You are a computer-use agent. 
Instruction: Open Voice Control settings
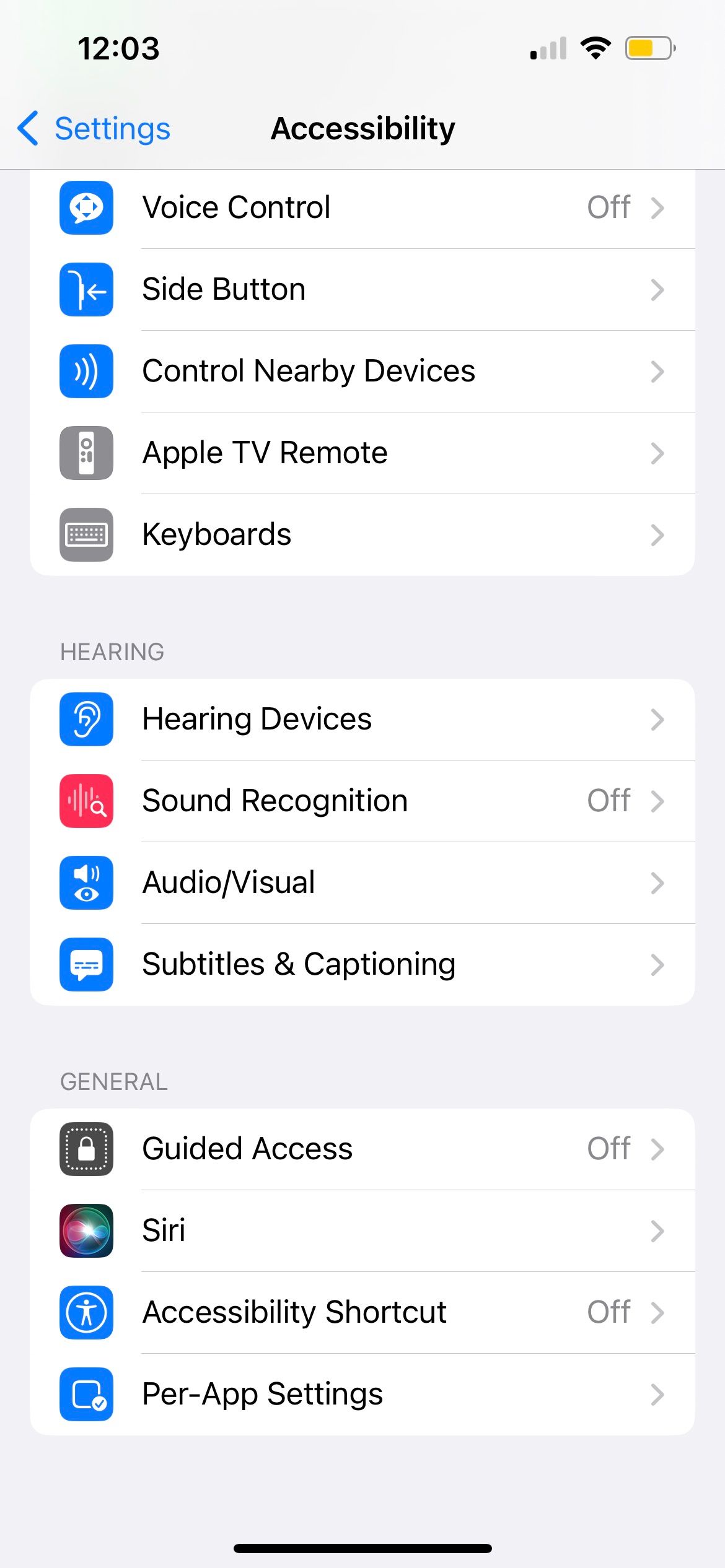(x=362, y=207)
